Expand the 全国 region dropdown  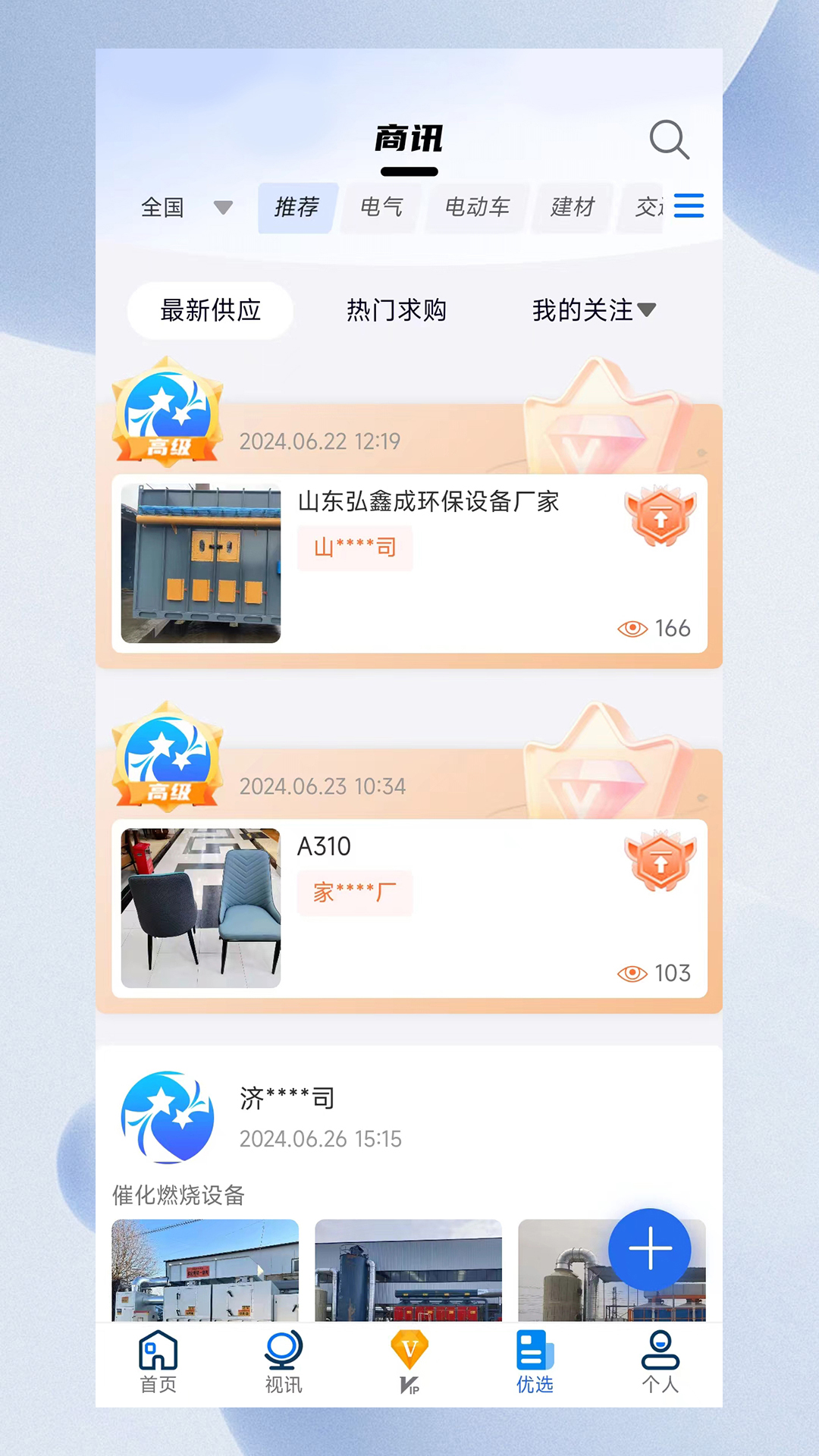(187, 207)
